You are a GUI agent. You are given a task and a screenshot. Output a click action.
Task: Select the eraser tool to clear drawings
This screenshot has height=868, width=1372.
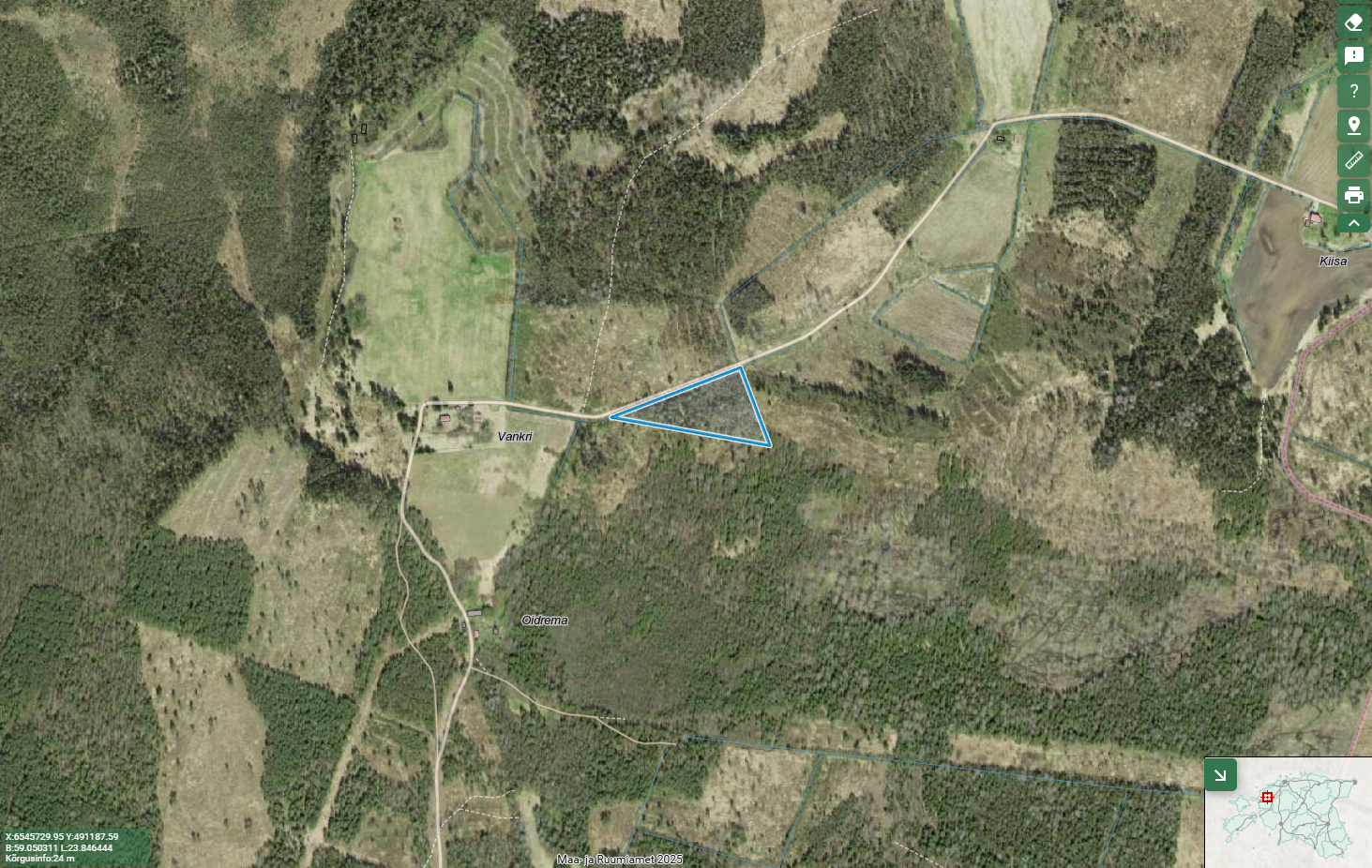(x=1353, y=22)
